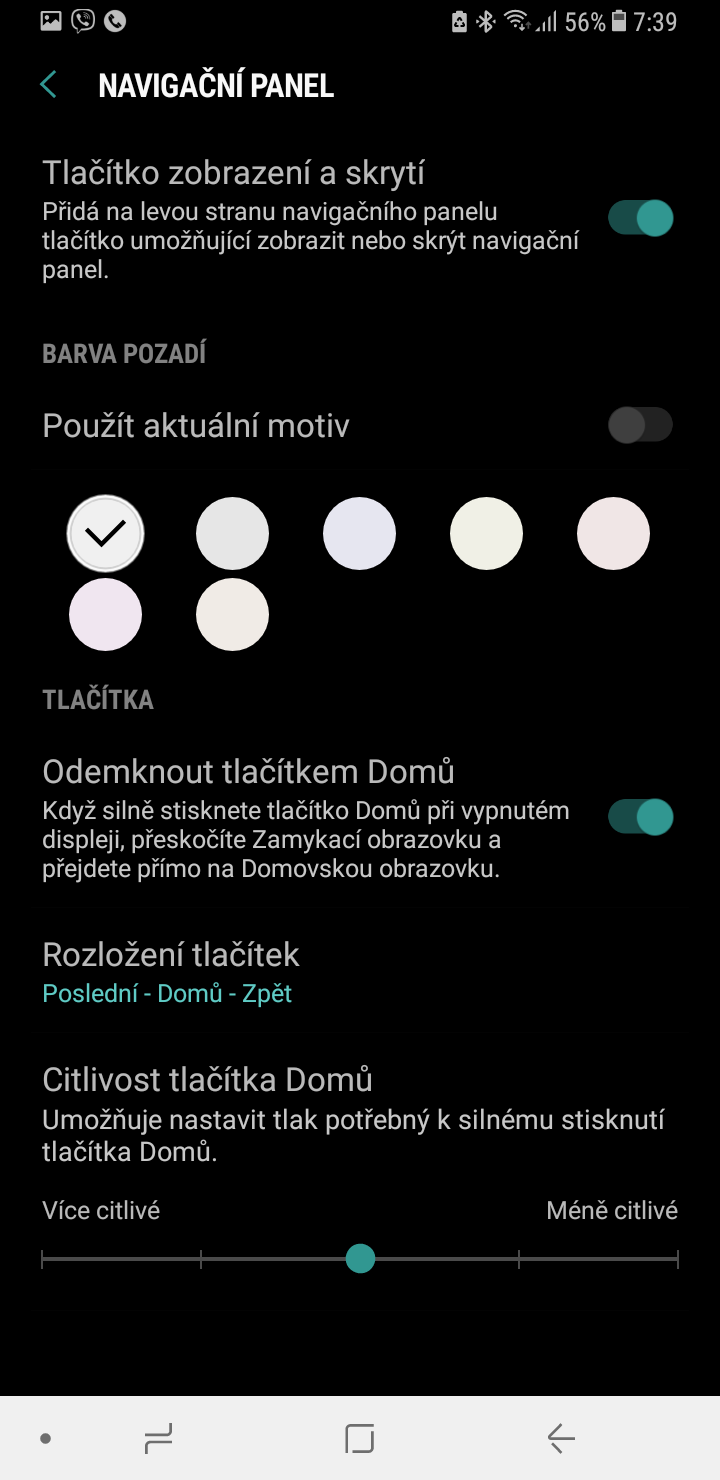This screenshot has height=1480, width=720.
Task: Tap the home button sensitivity slider handle
Action: coord(360,1258)
